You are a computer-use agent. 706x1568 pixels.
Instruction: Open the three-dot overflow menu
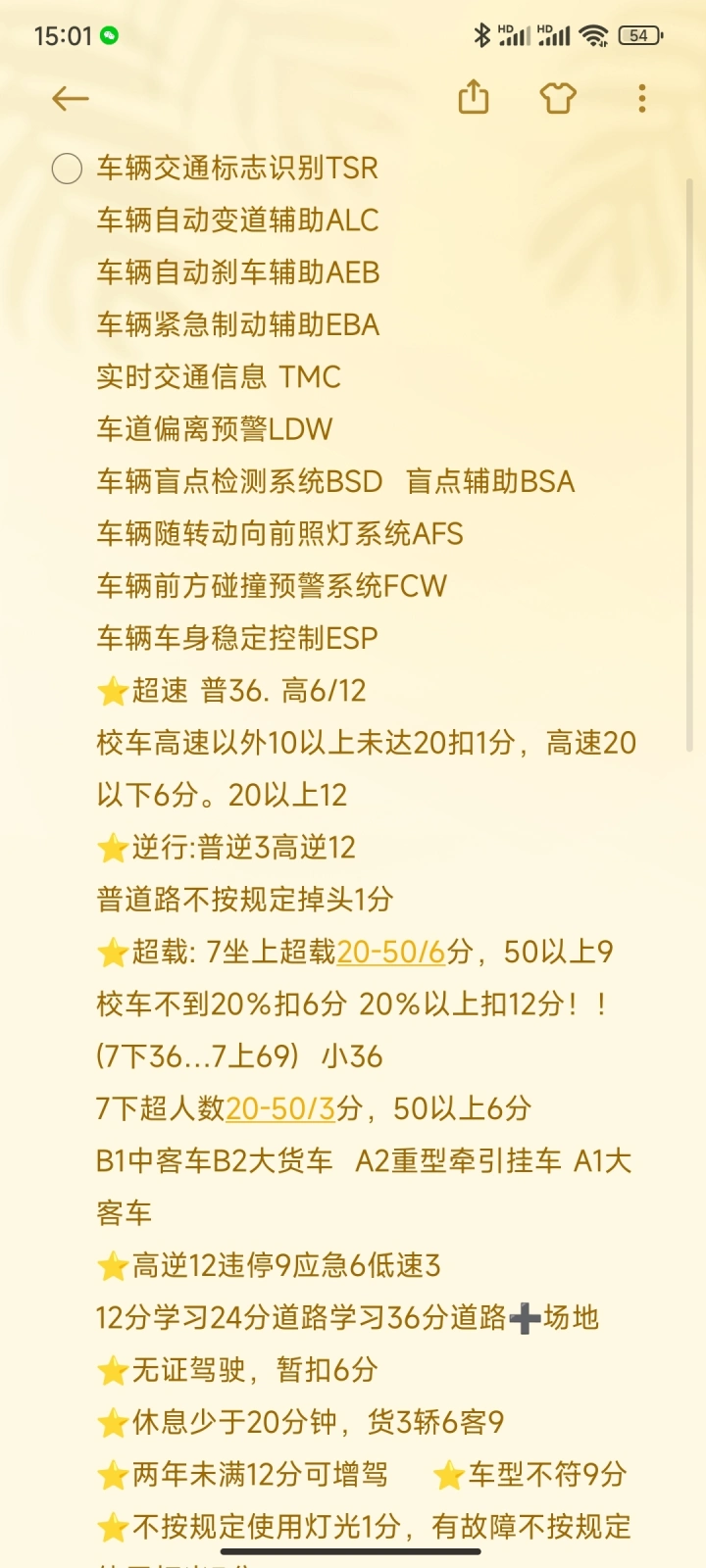[642, 98]
